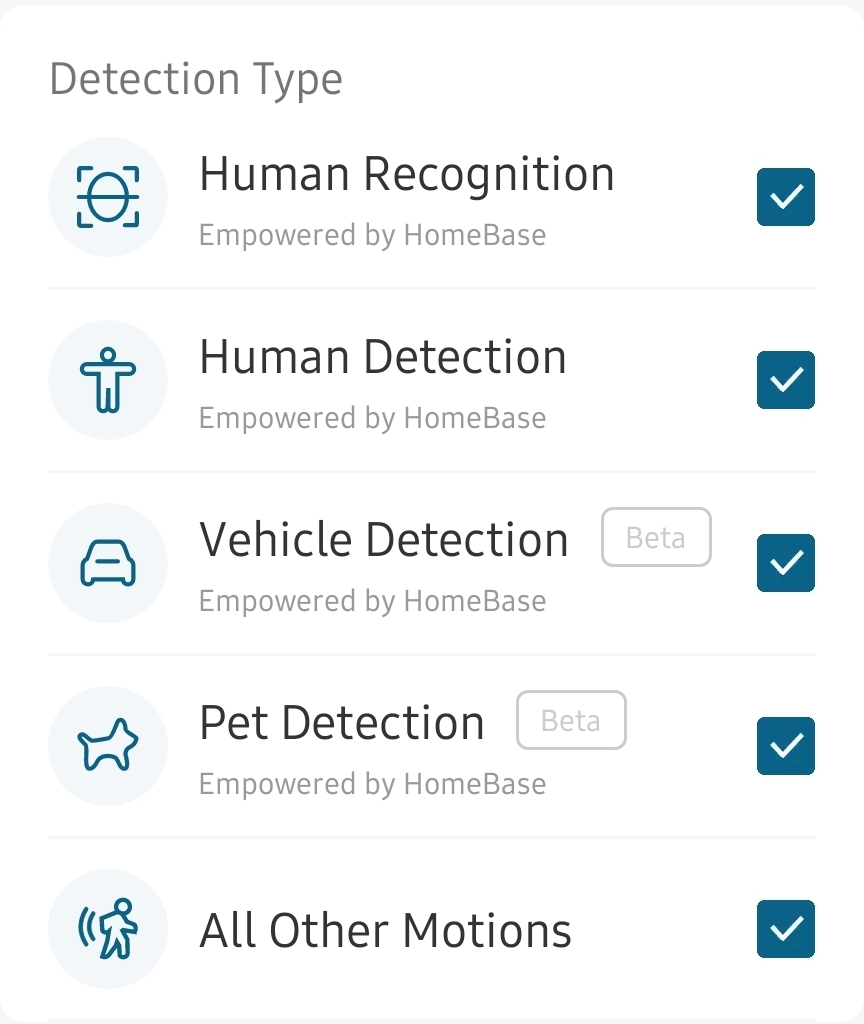
Task: Turn off the Pet Detection checkbox
Action: pyautogui.click(x=786, y=746)
